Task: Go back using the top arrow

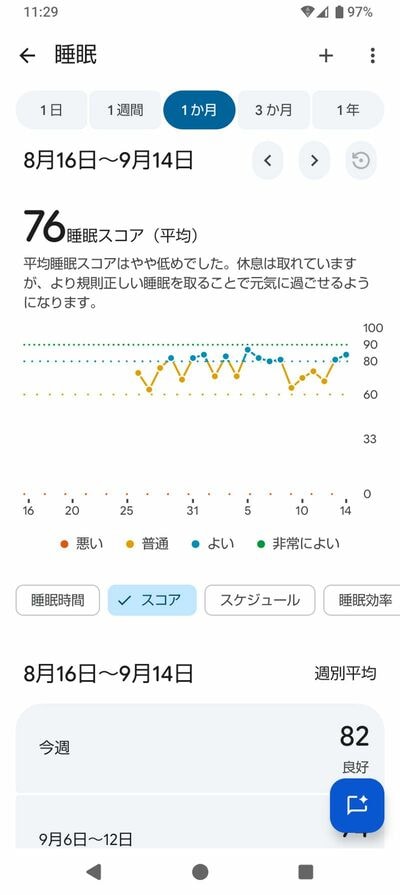Action: coord(27,55)
